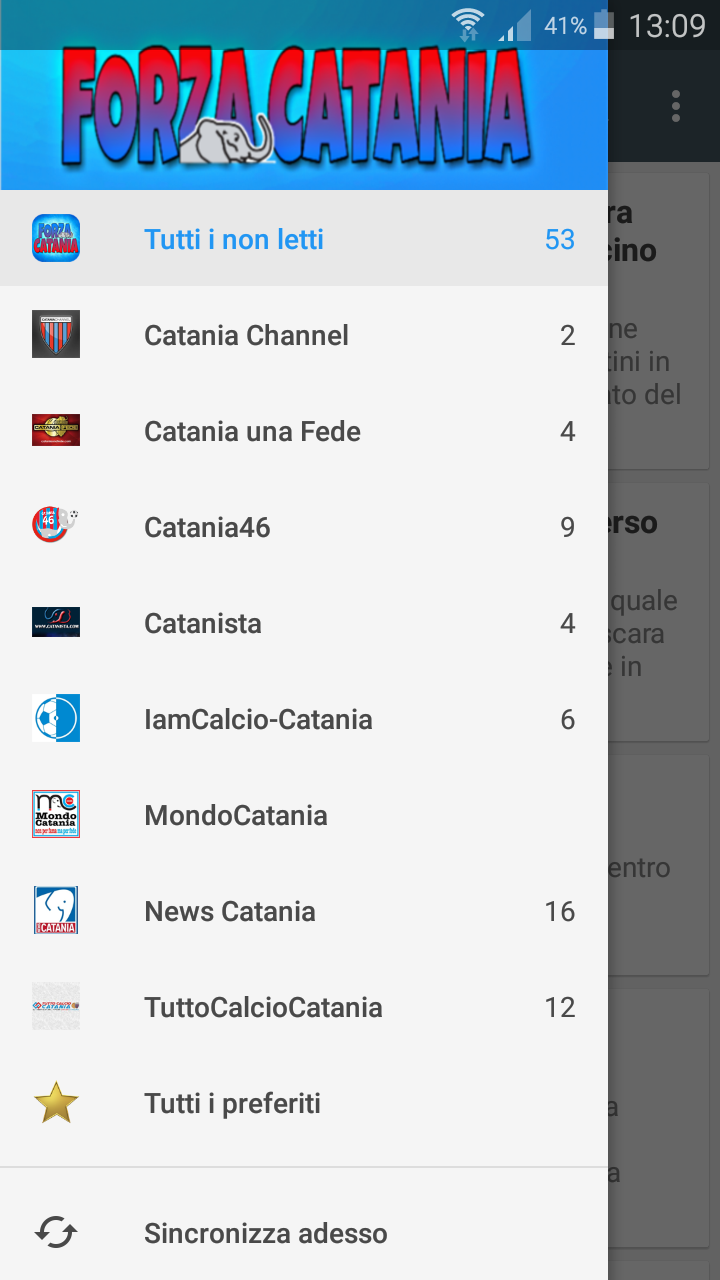Show Catania46 news

tap(207, 527)
